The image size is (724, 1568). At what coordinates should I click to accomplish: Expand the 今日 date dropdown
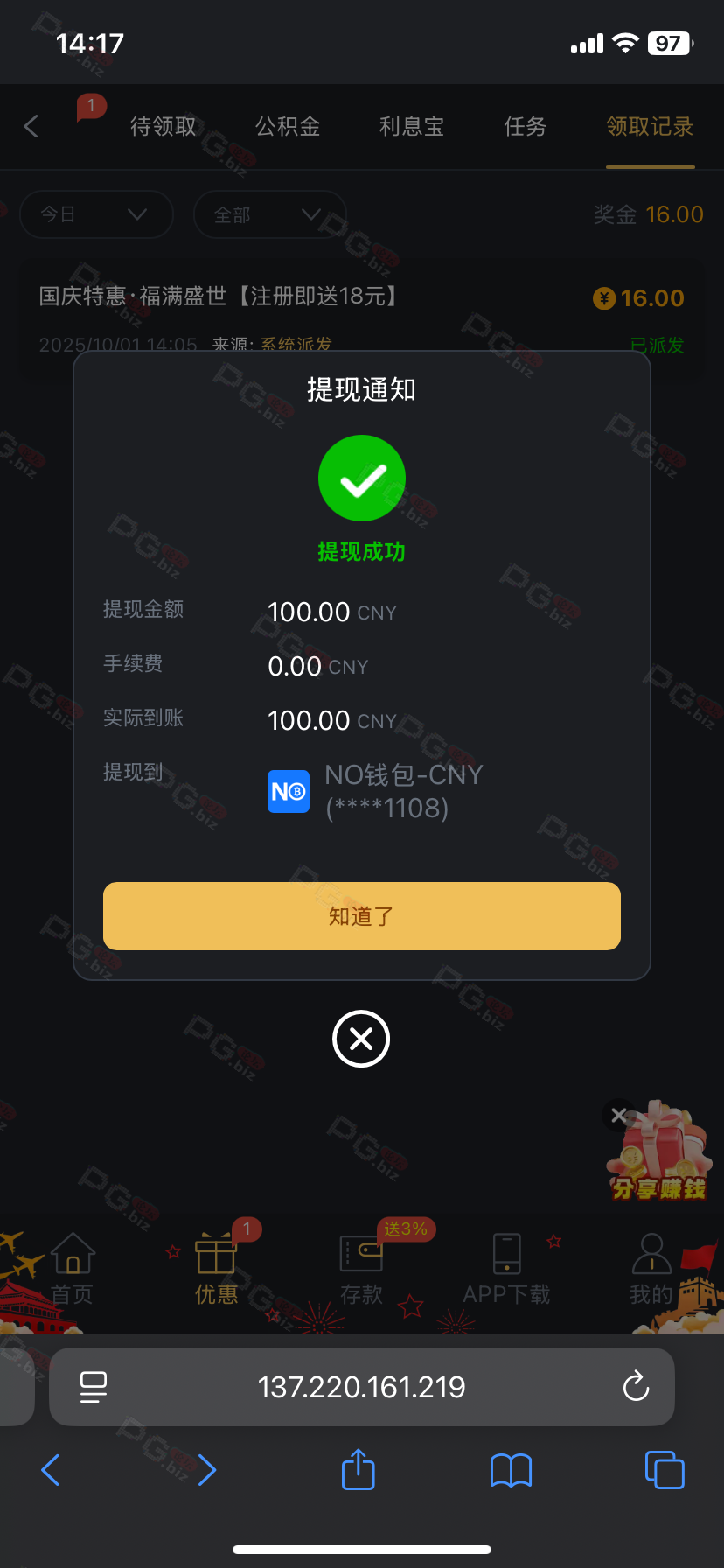tap(95, 214)
